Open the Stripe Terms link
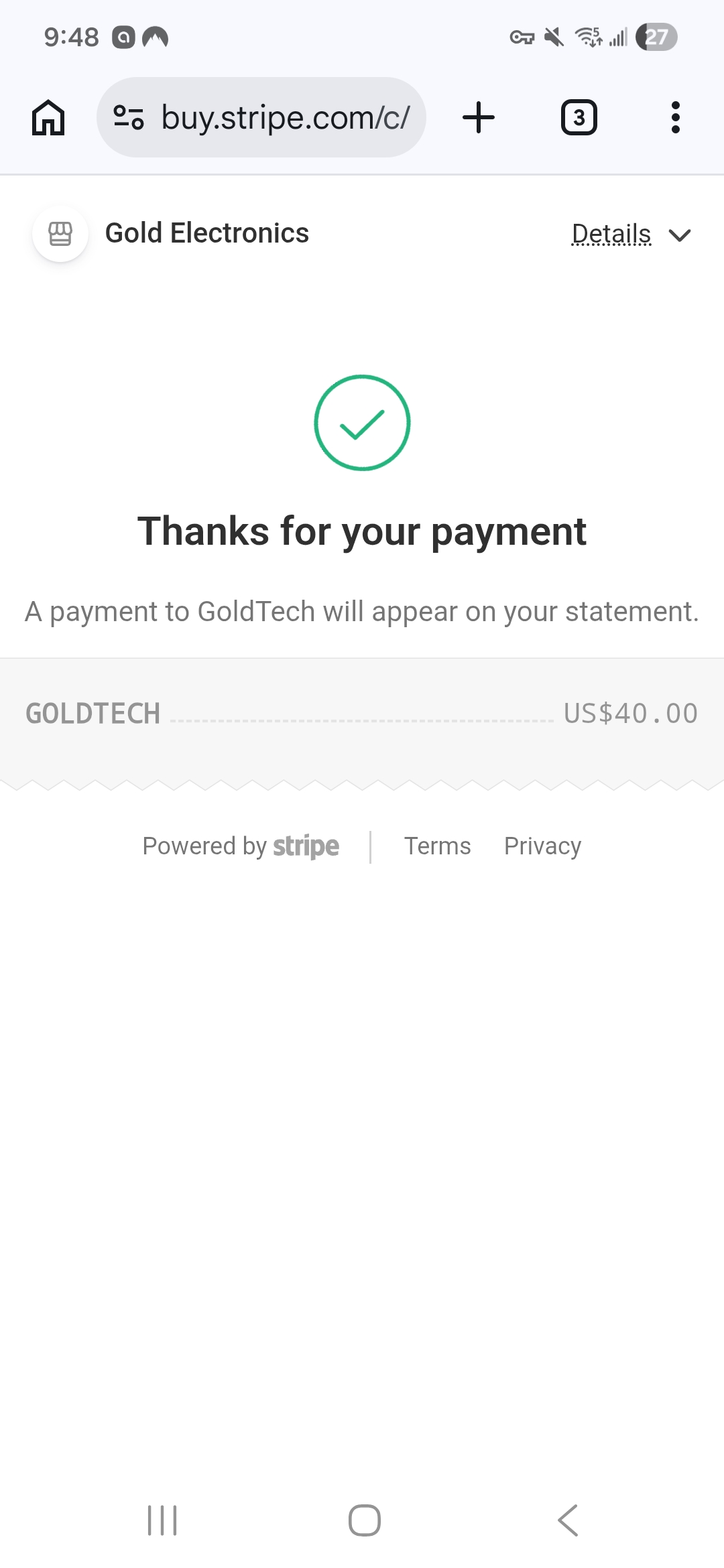Screen dimensions: 724x1568 pos(437,846)
